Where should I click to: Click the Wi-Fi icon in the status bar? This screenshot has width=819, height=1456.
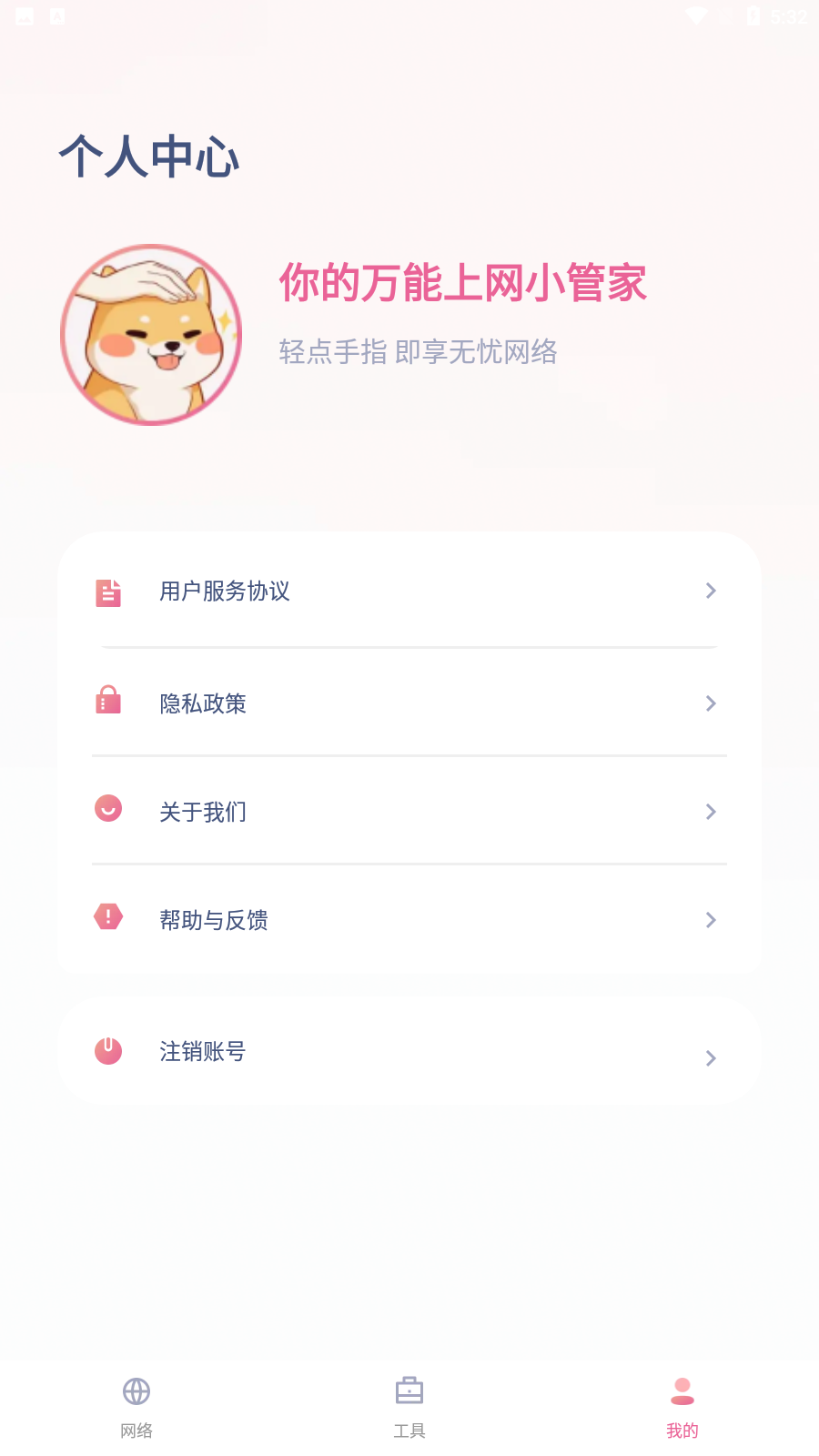697,15
